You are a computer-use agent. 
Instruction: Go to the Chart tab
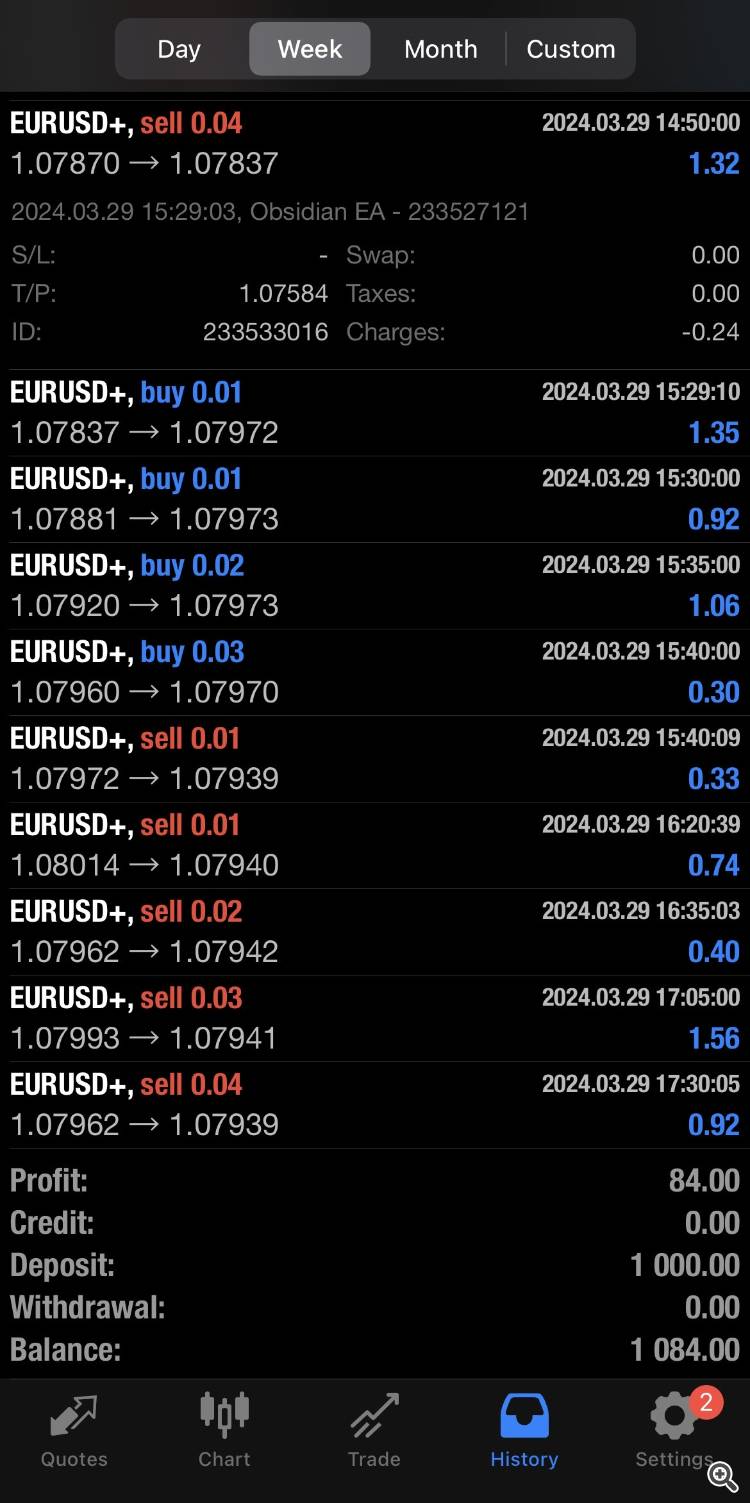[x=224, y=1431]
